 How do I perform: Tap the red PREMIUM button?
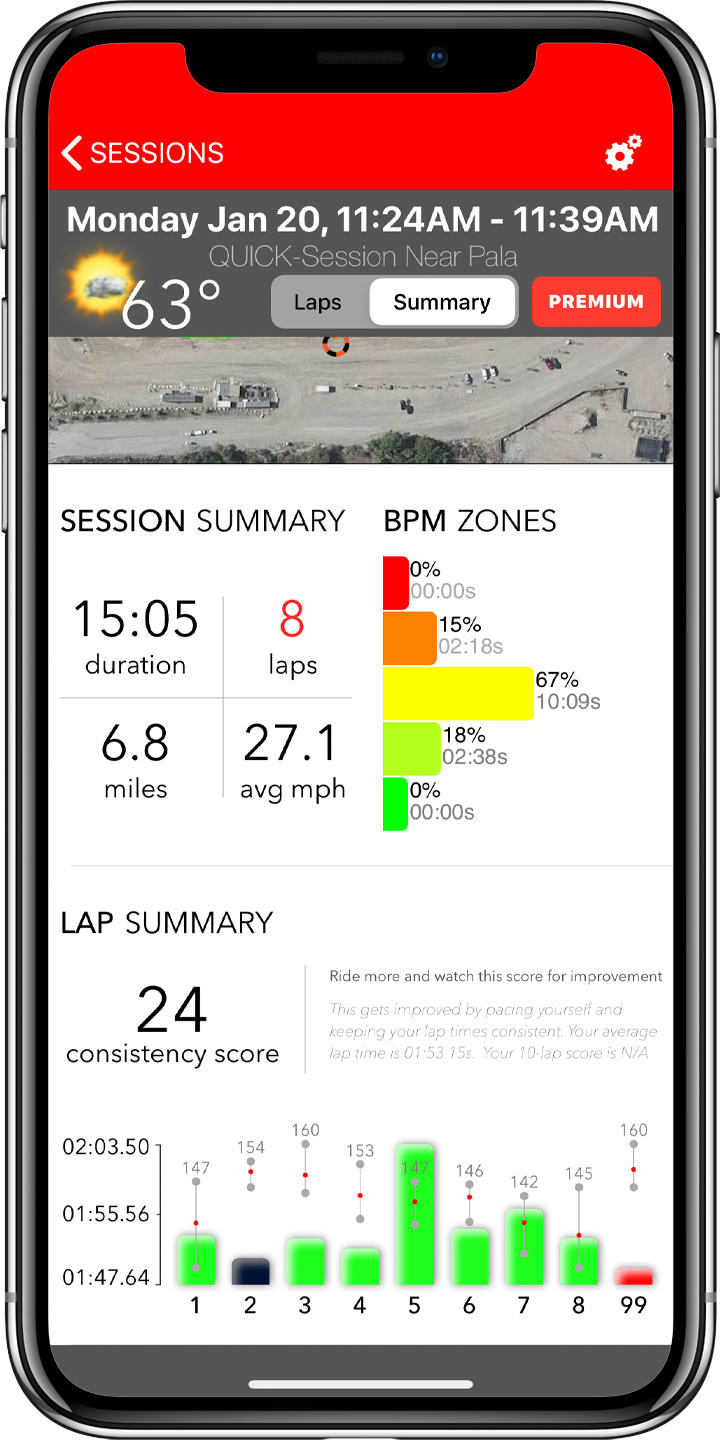(x=596, y=302)
